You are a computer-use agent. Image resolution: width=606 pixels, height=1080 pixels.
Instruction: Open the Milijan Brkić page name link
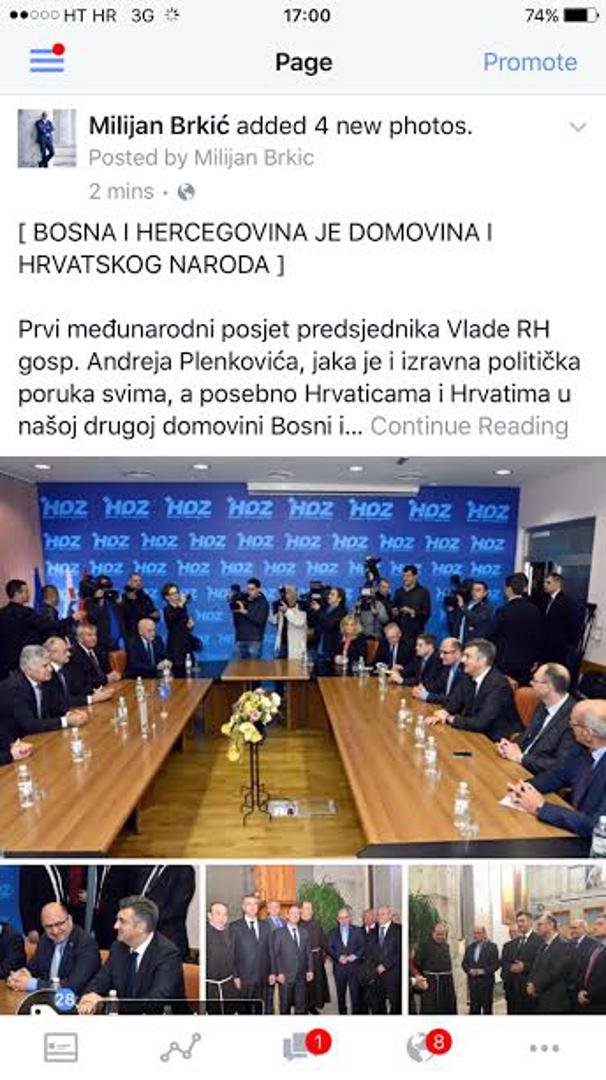pos(160,126)
